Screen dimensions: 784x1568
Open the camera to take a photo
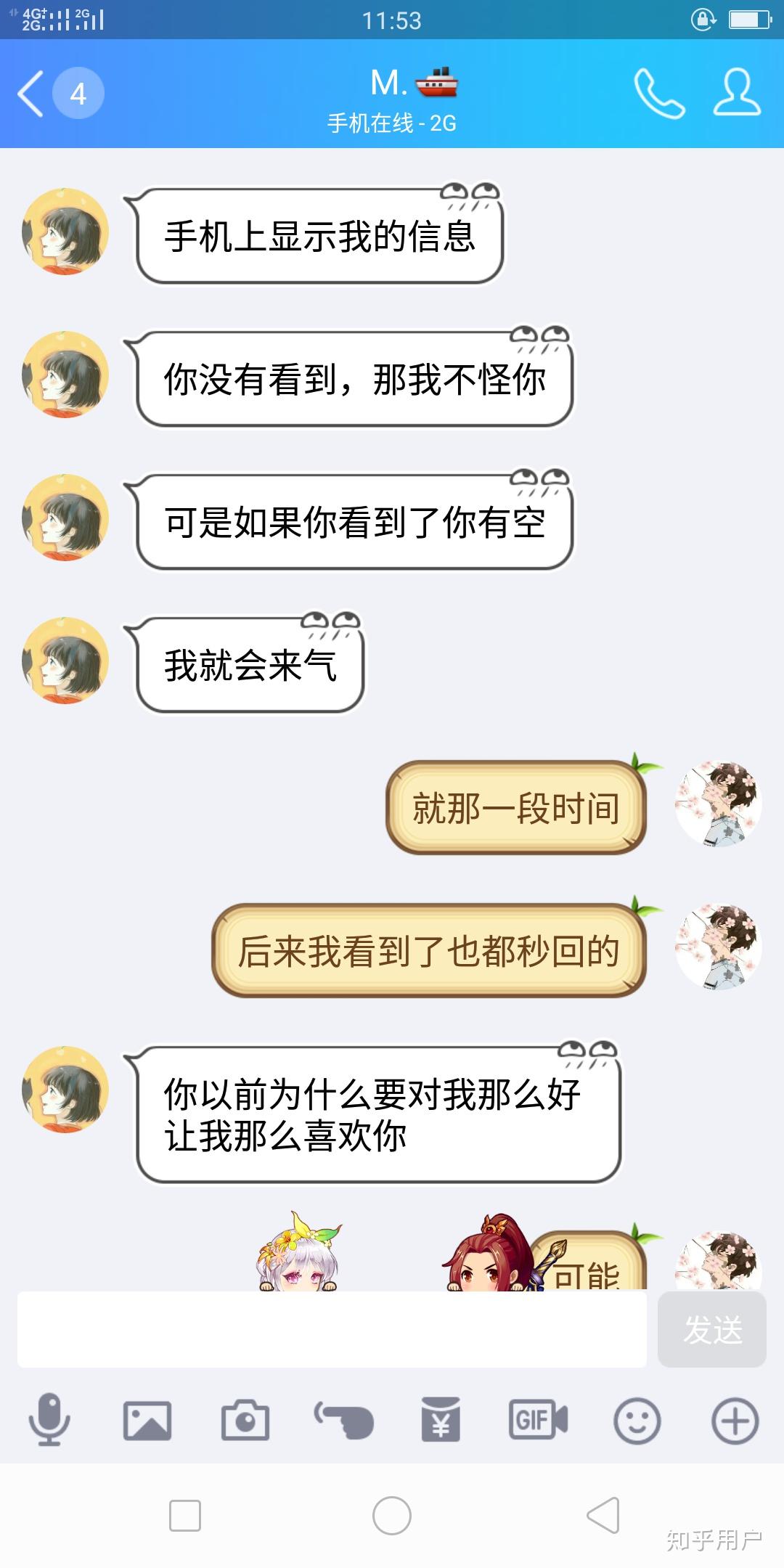tap(245, 1420)
